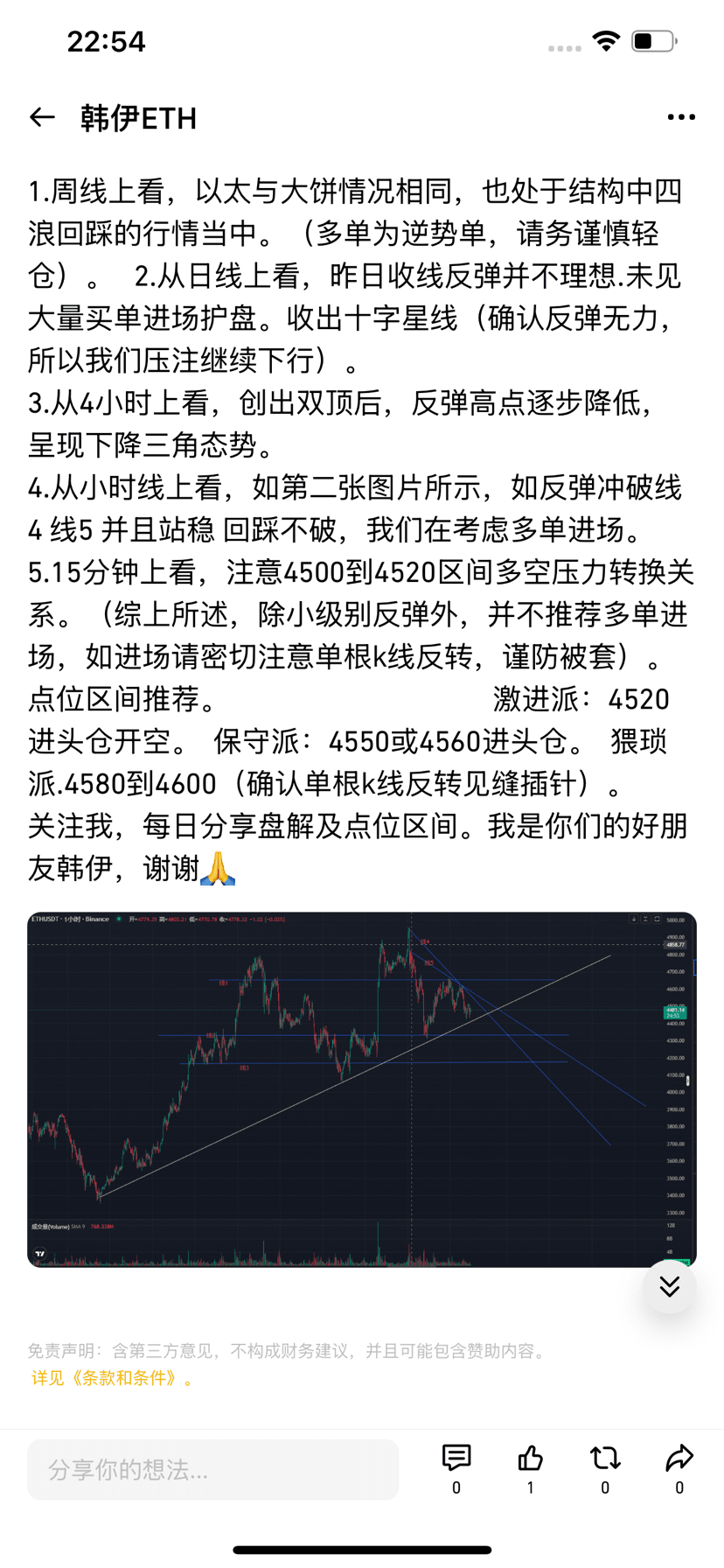Repost this article
The width and height of the screenshot is (724, 1568).
click(x=605, y=1459)
